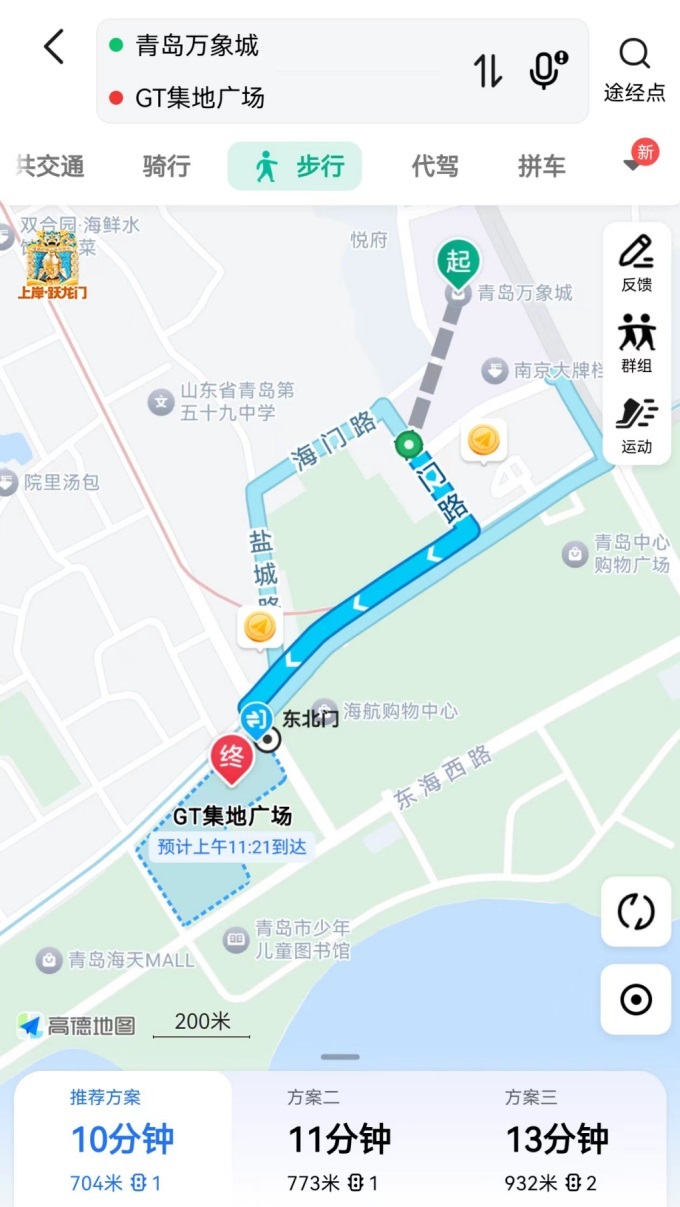Edit the destination GT集地广场
The height and width of the screenshot is (1207, 680).
click(200, 98)
